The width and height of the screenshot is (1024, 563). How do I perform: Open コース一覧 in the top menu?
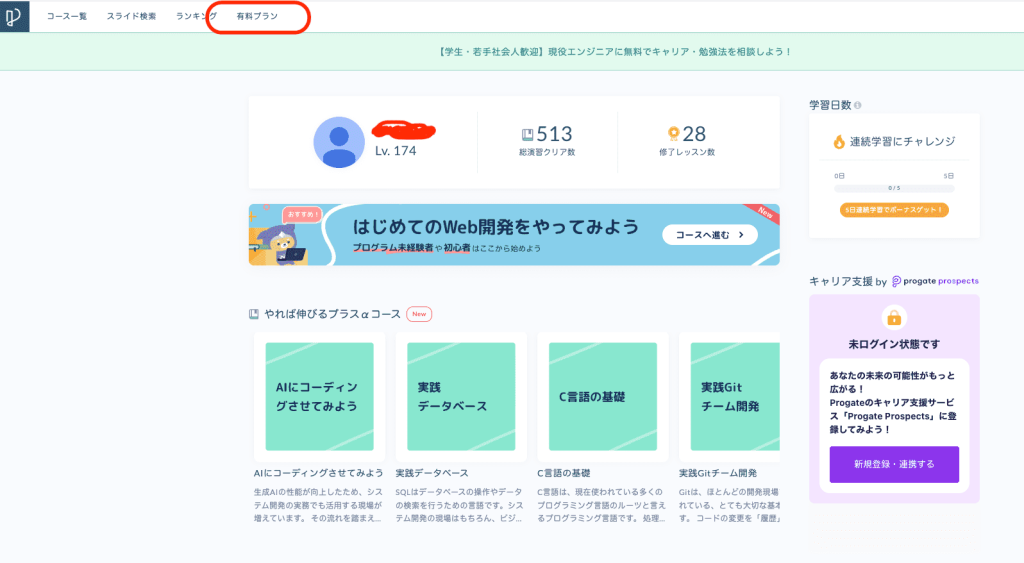click(x=67, y=17)
